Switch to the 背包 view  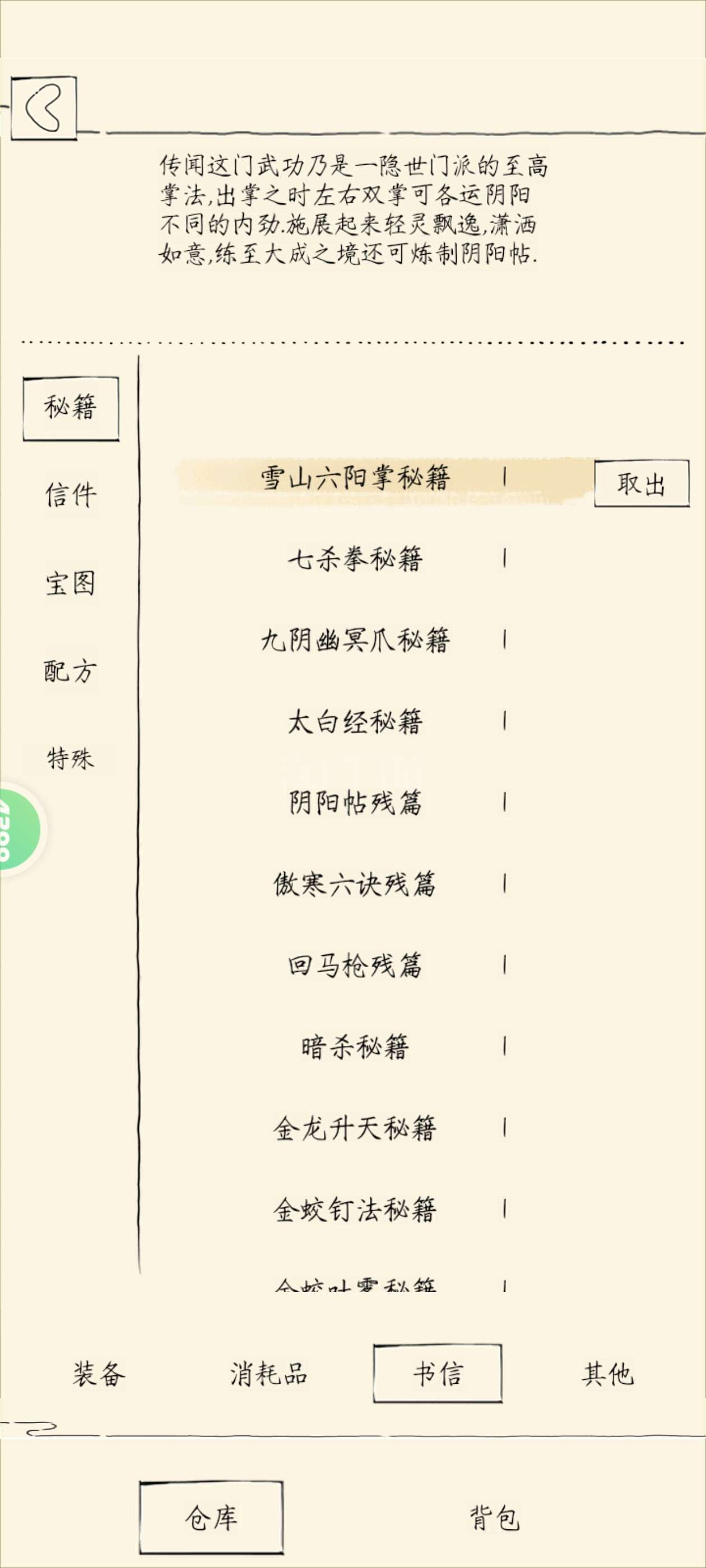494,1518
